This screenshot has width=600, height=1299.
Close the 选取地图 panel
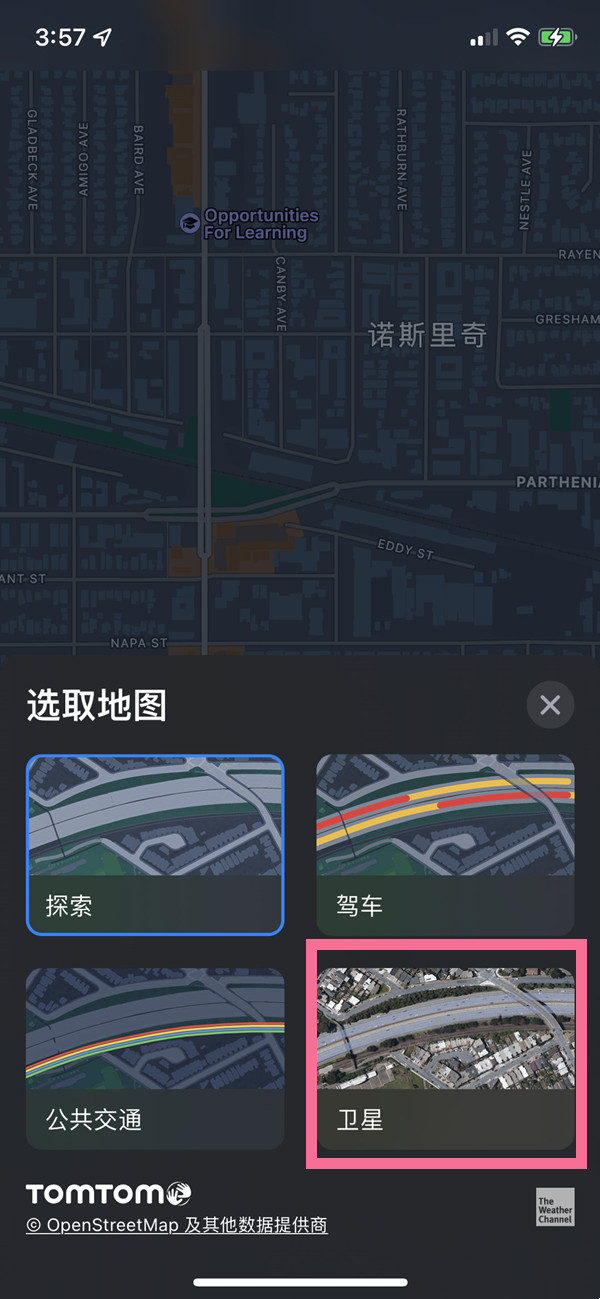click(x=550, y=705)
